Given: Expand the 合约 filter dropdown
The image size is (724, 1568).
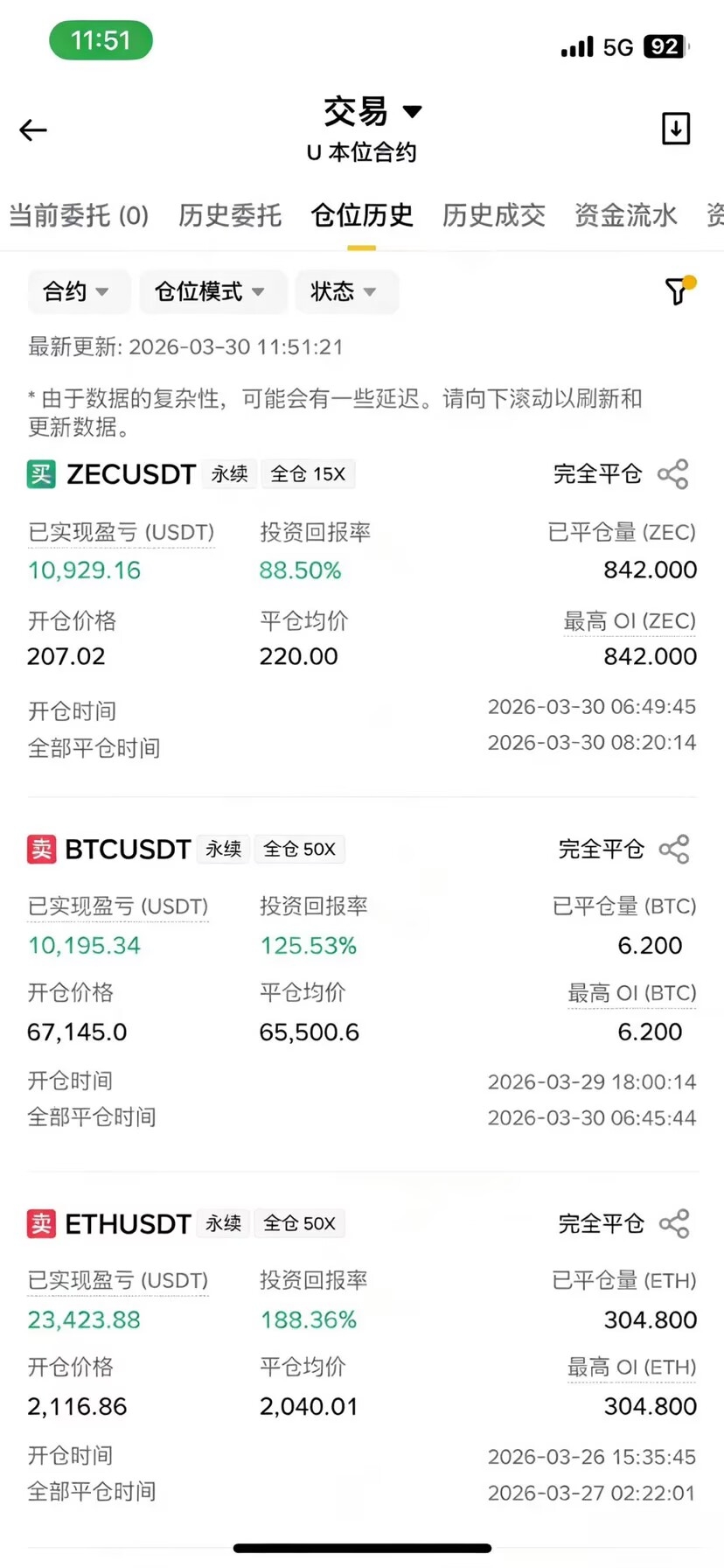Looking at the screenshot, I should pos(76,291).
